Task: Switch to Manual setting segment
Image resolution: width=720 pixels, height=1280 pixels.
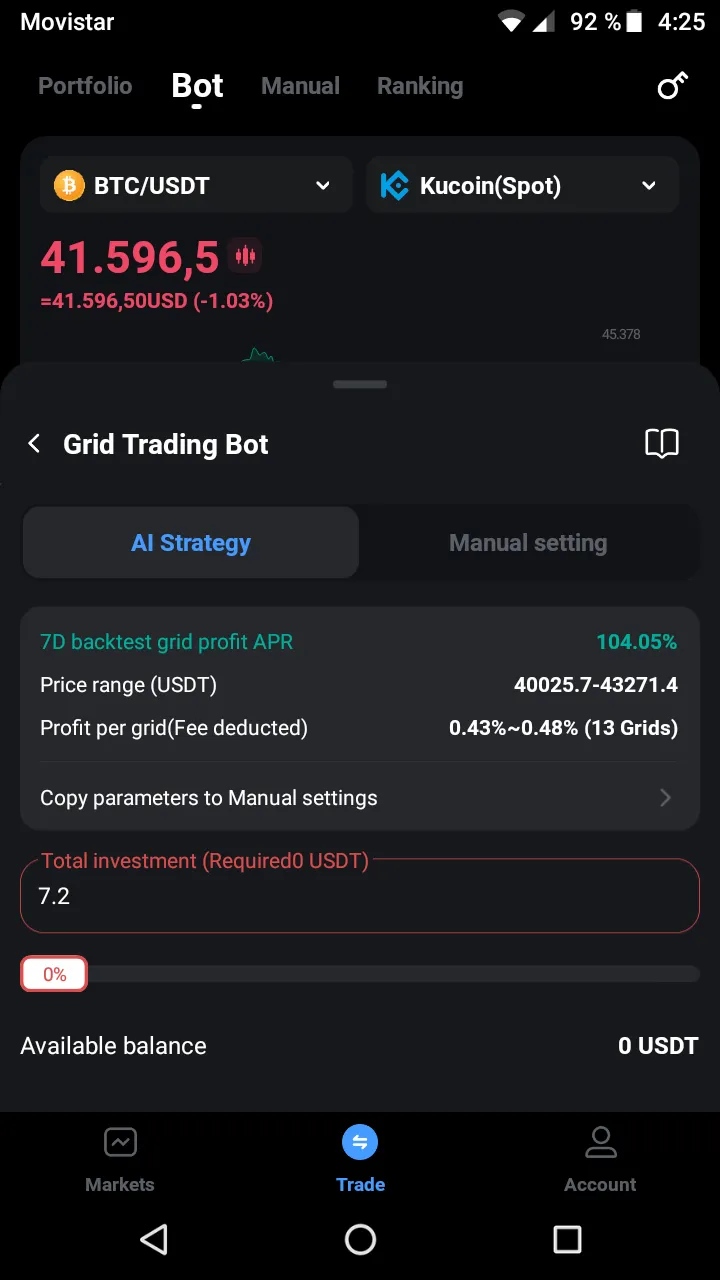Action: (528, 543)
